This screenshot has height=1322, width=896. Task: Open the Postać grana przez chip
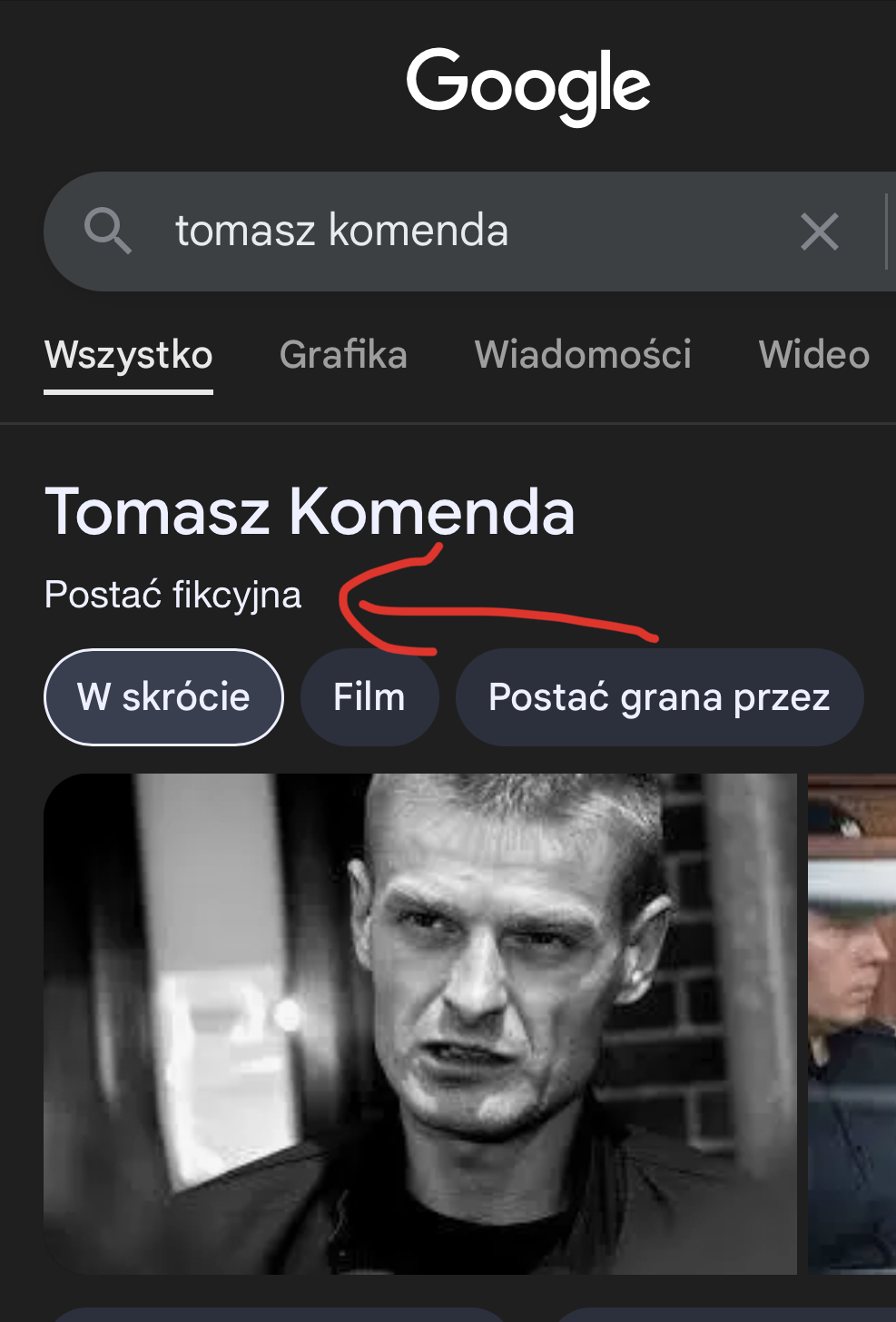click(x=659, y=697)
